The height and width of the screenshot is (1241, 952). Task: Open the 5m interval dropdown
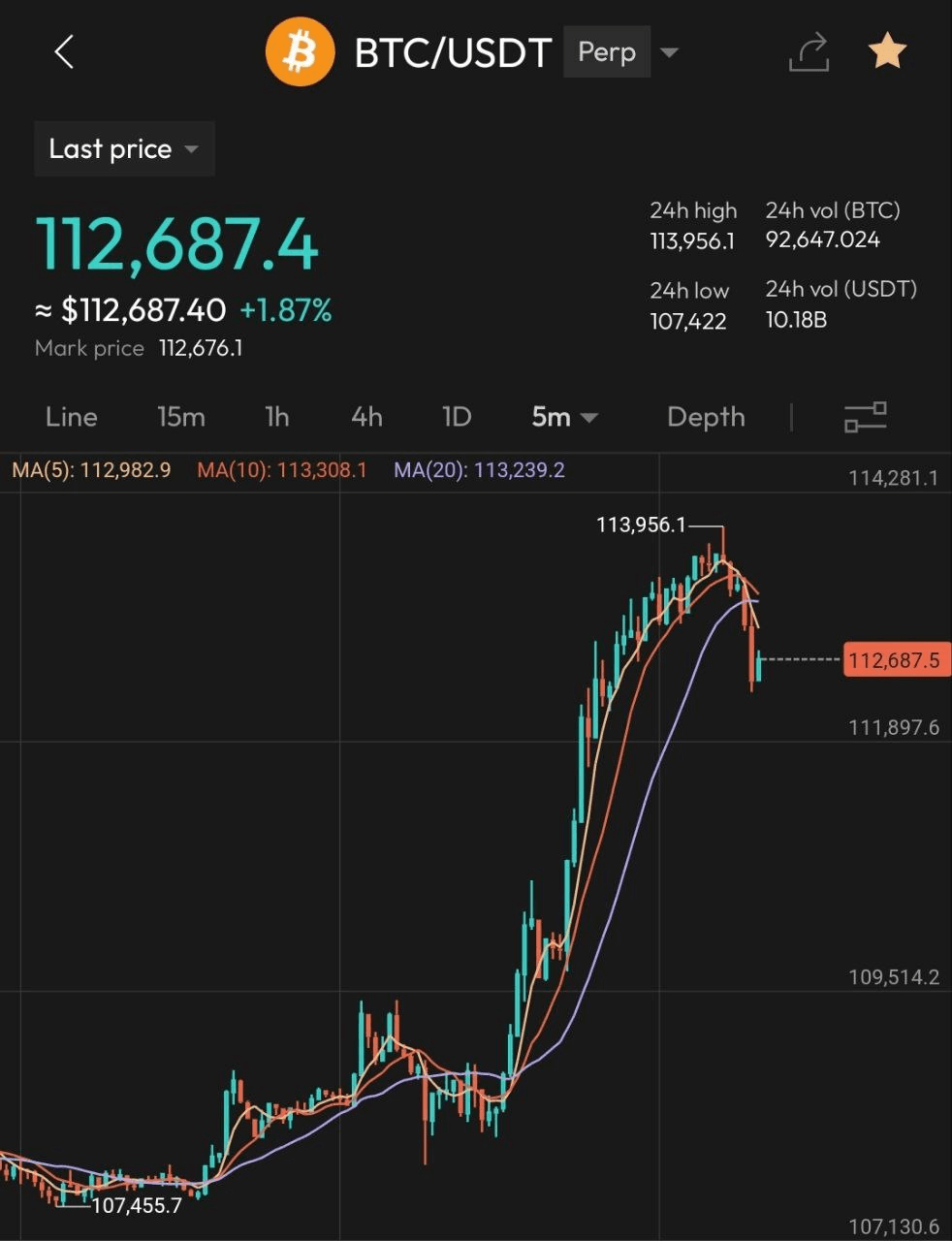(564, 417)
